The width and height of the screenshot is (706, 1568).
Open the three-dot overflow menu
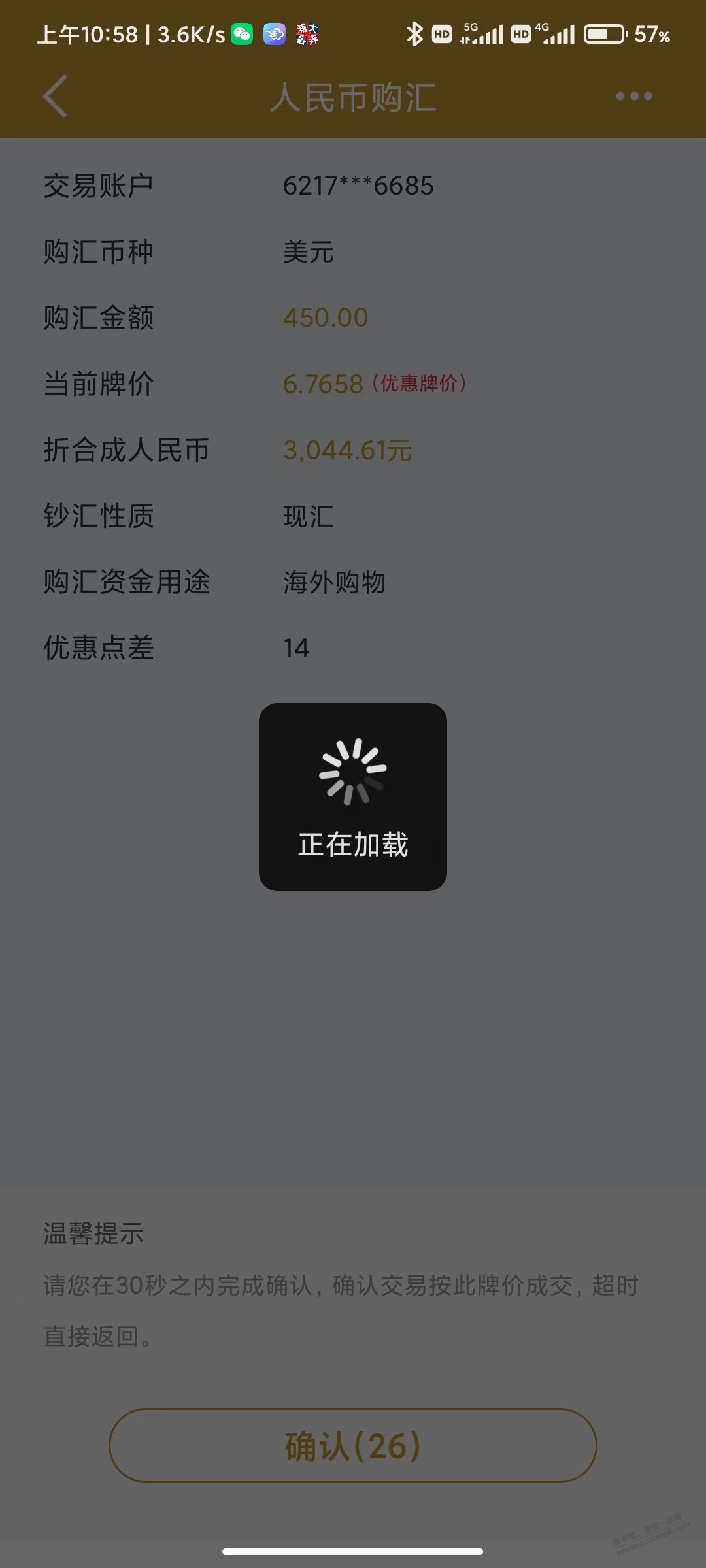(633, 97)
